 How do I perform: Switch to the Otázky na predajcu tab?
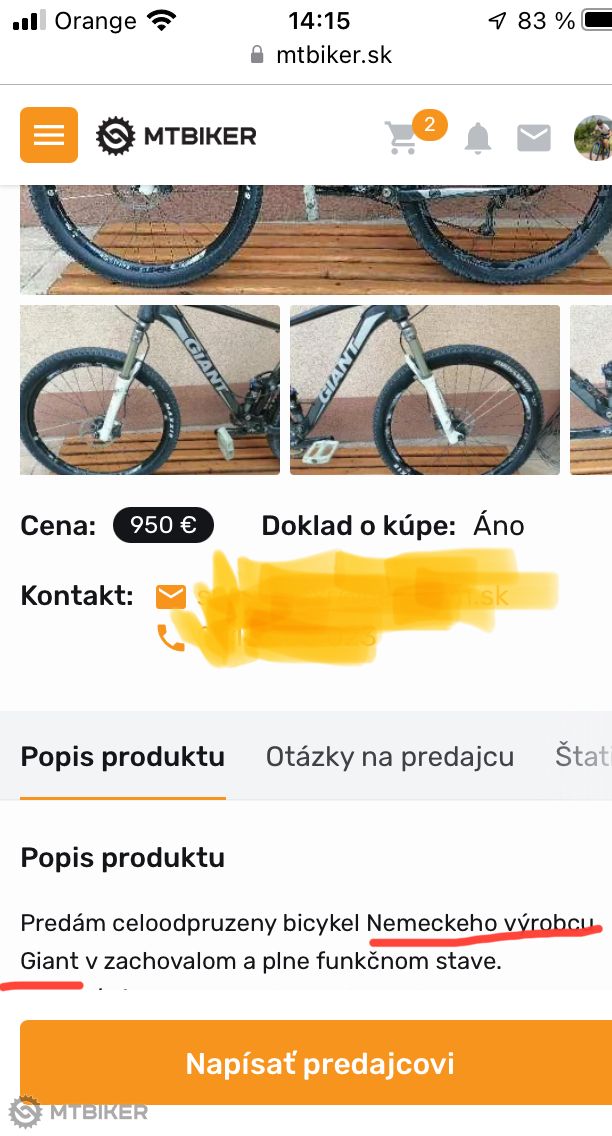(x=390, y=756)
